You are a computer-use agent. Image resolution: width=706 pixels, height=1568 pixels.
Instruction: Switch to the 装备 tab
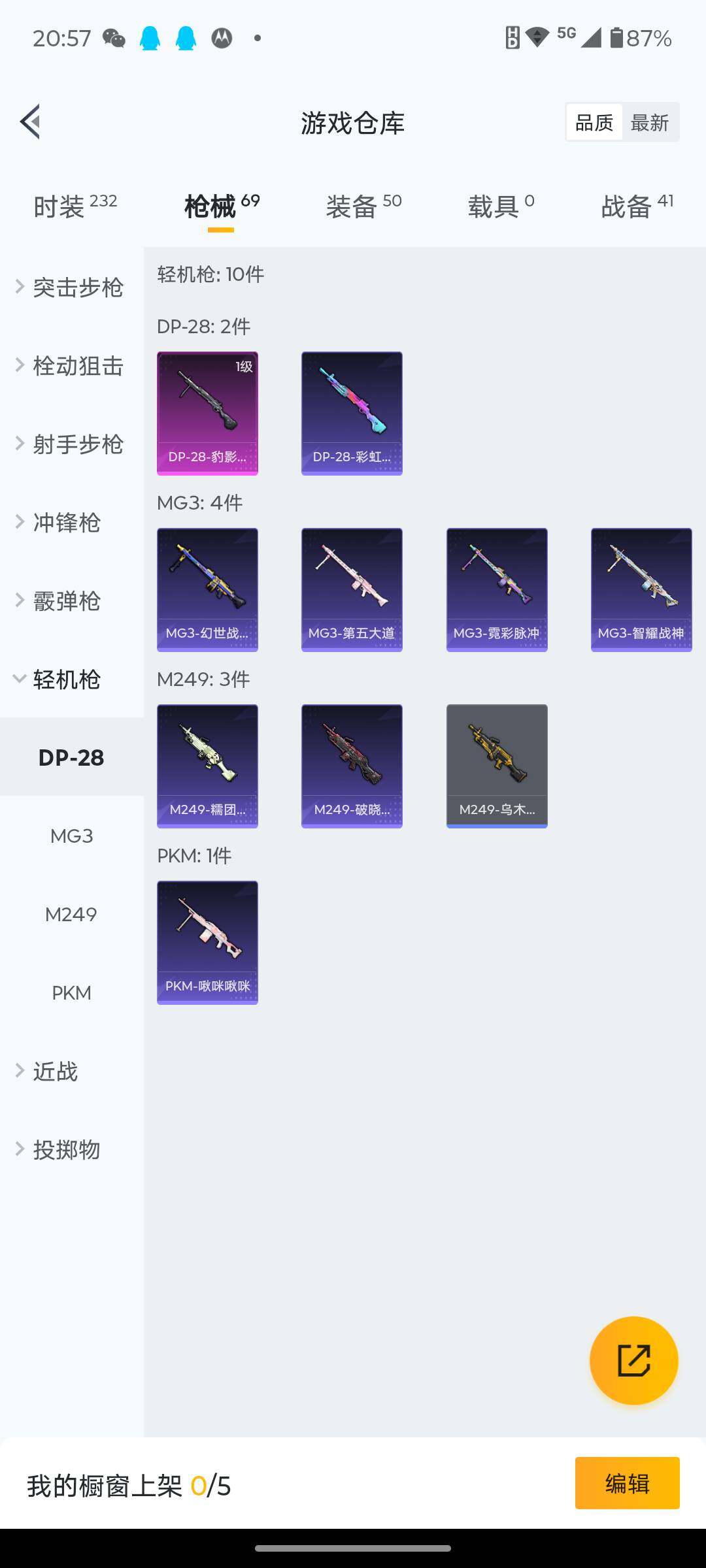click(363, 206)
